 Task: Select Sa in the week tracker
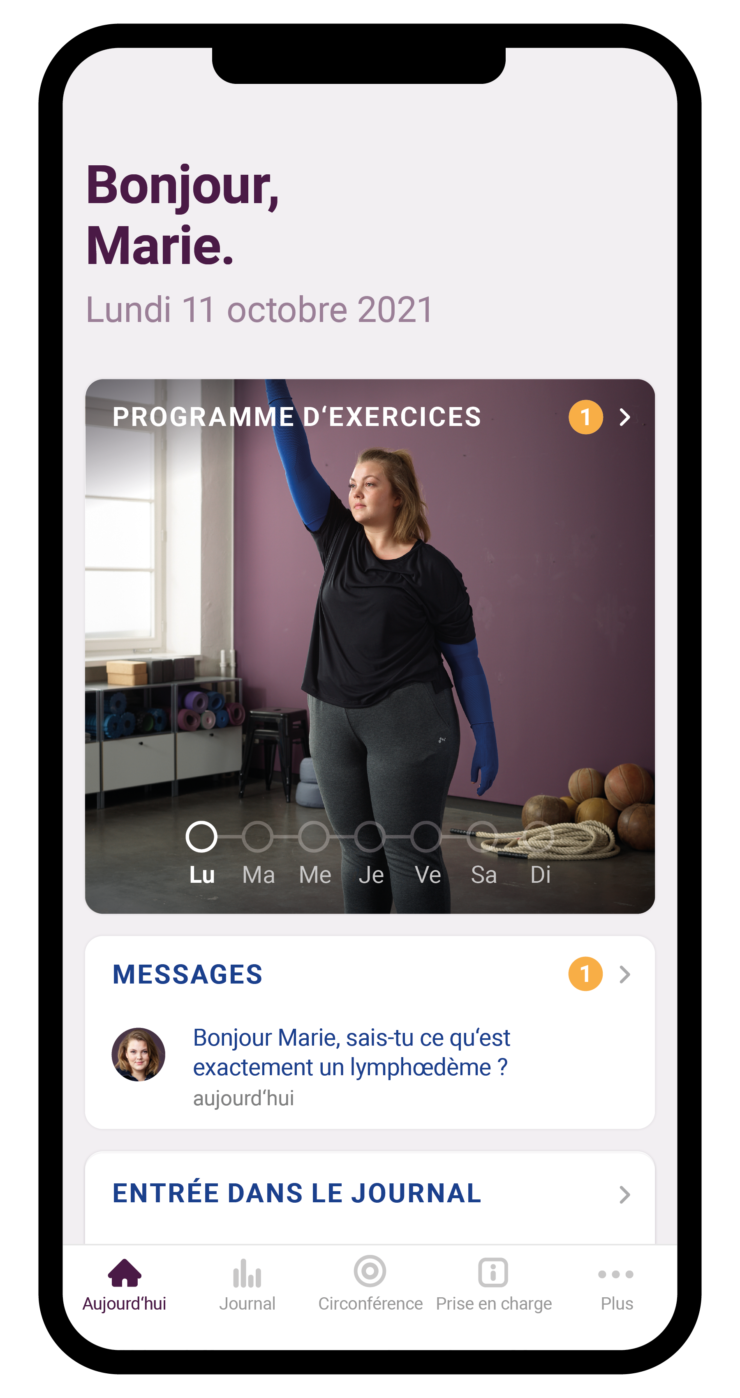click(x=483, y=837)
